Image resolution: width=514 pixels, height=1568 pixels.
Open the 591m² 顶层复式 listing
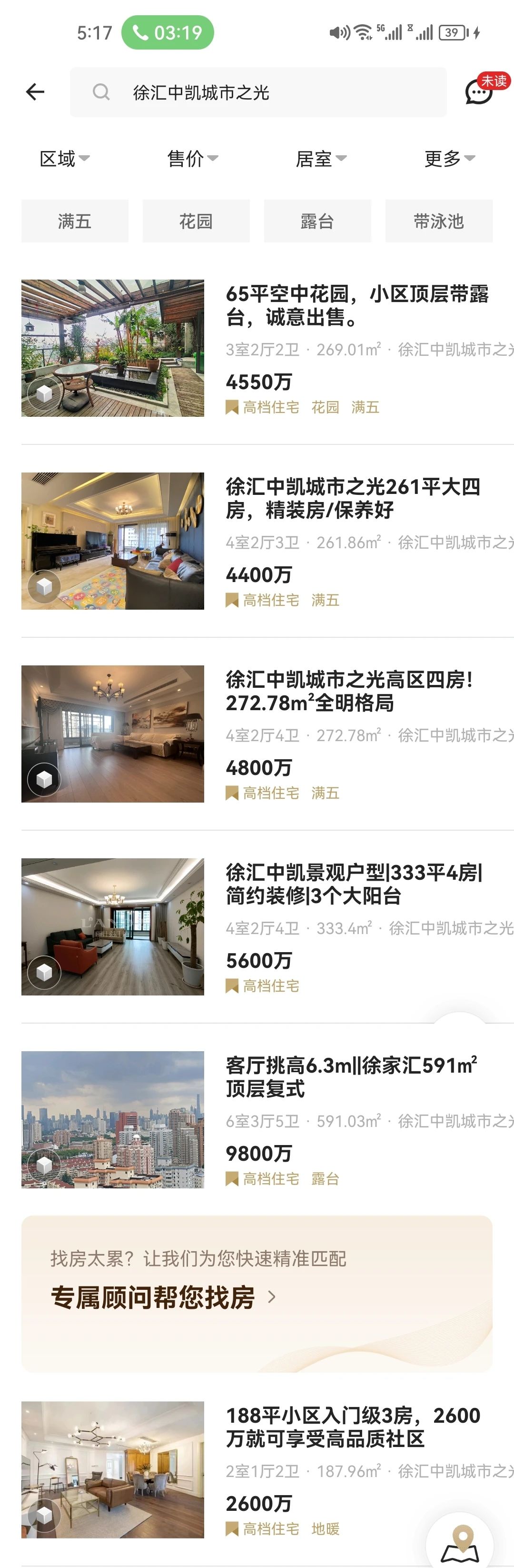(x=351, y=1077)
